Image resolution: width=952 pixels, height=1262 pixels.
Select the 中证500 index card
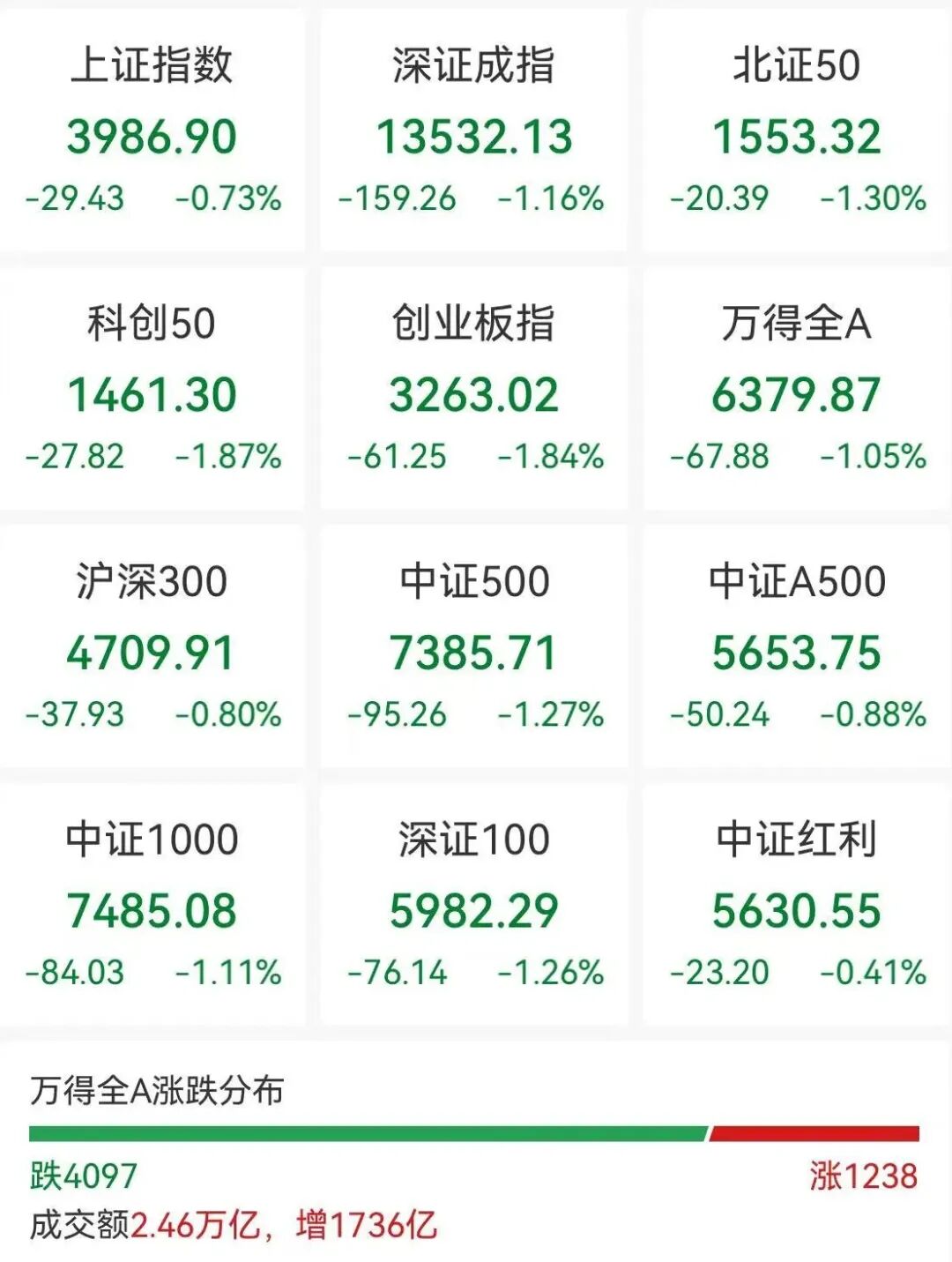[x=474, y=648]
